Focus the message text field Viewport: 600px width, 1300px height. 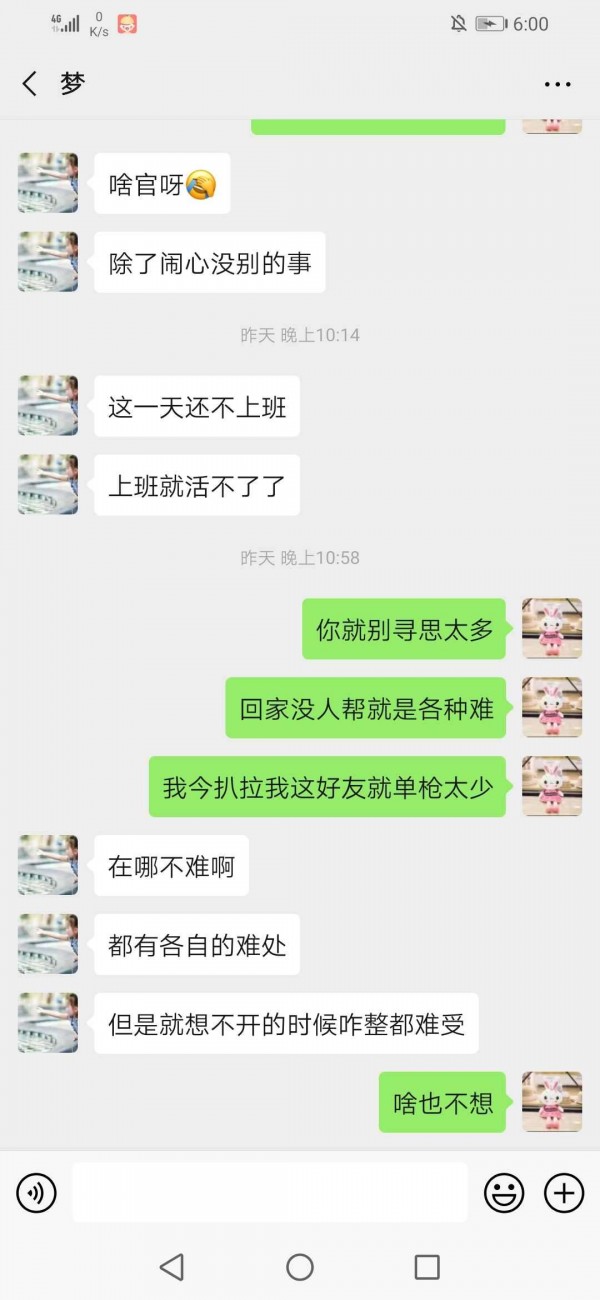pos(270,1192)
